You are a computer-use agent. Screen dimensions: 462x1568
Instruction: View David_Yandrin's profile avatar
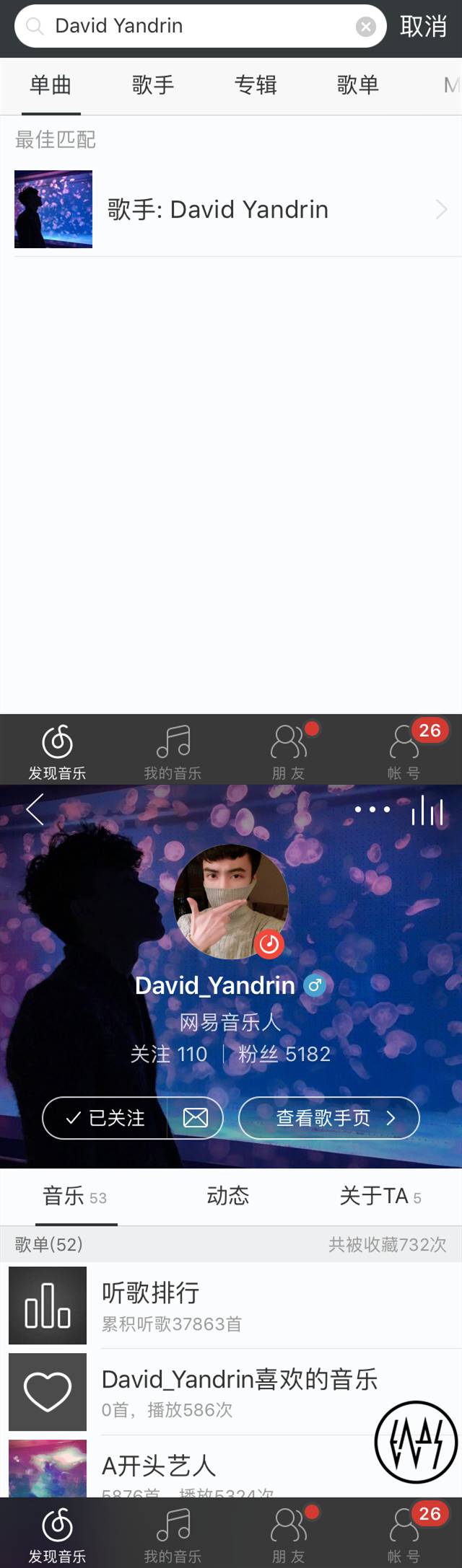[x=231, y=902]
